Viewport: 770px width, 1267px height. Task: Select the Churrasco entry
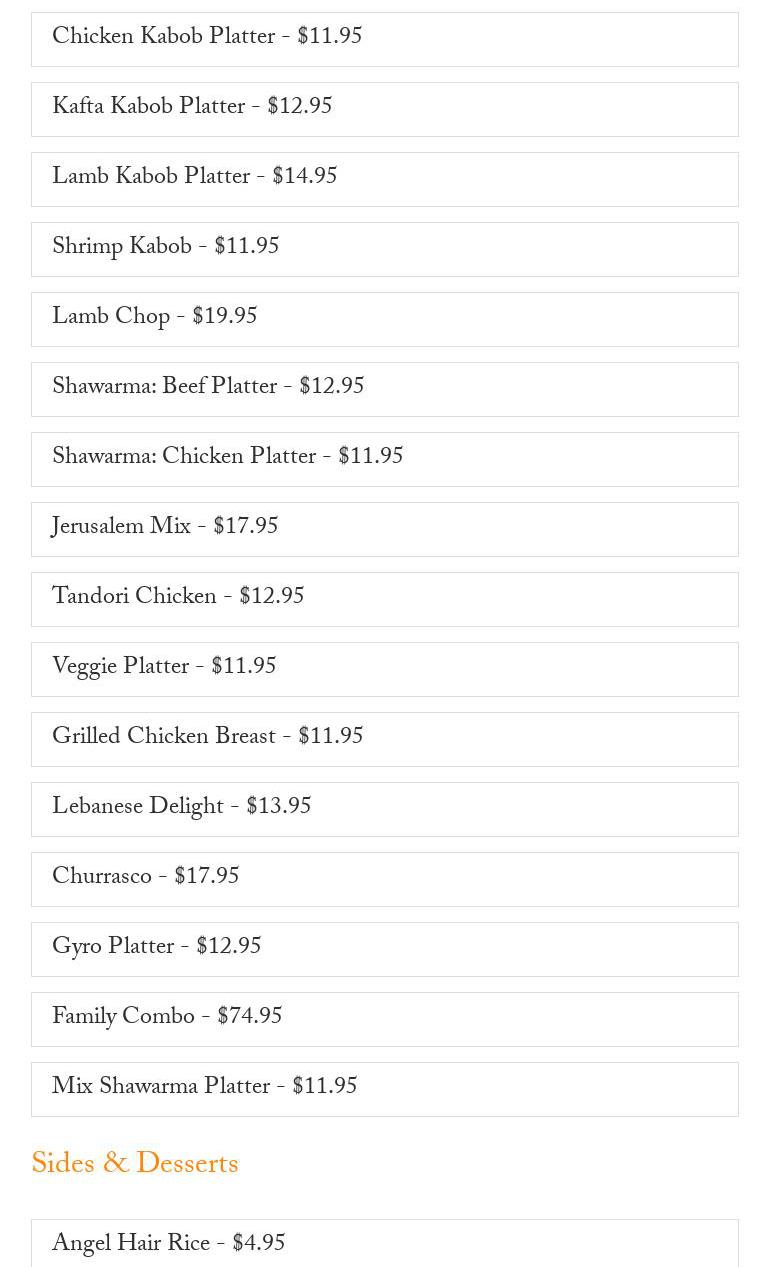[x=384, y=879]
